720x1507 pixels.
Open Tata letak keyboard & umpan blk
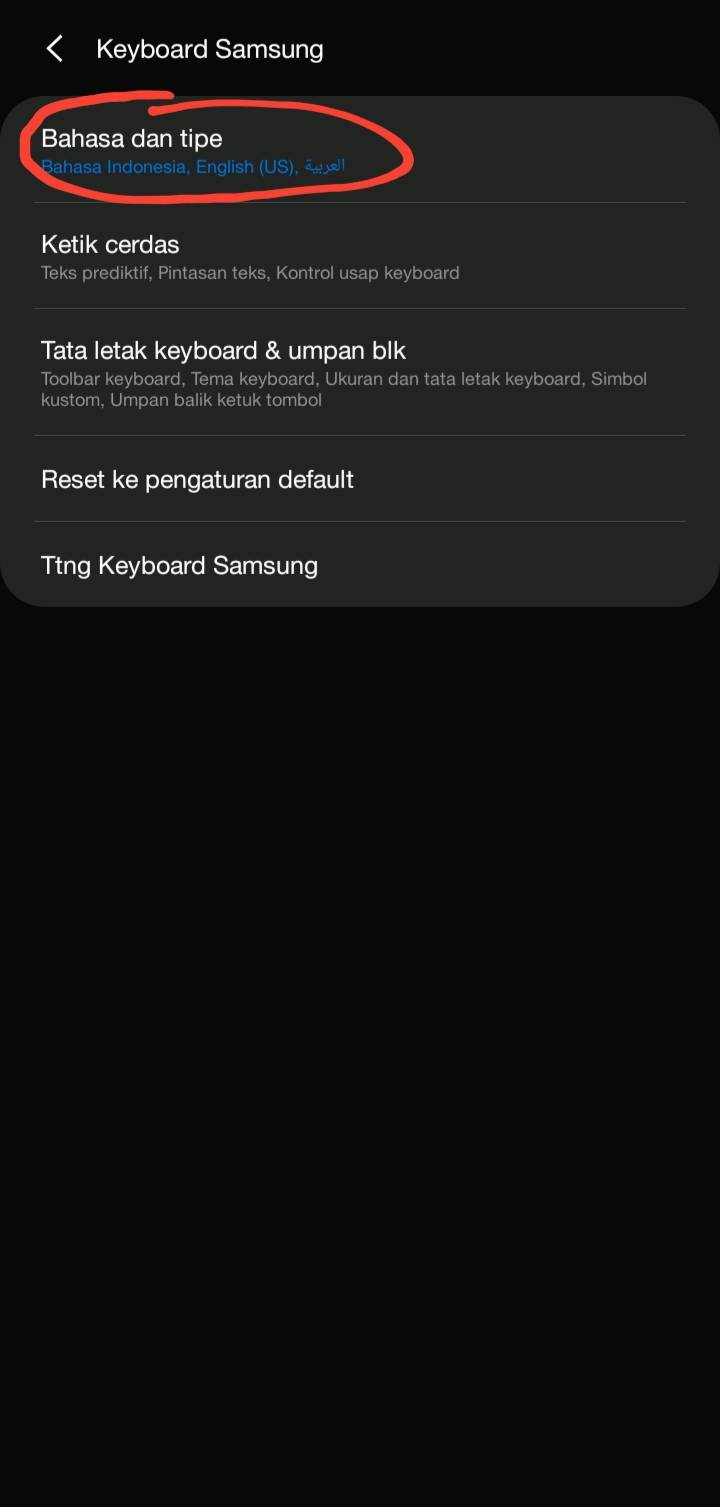click(x=360, y=372)
